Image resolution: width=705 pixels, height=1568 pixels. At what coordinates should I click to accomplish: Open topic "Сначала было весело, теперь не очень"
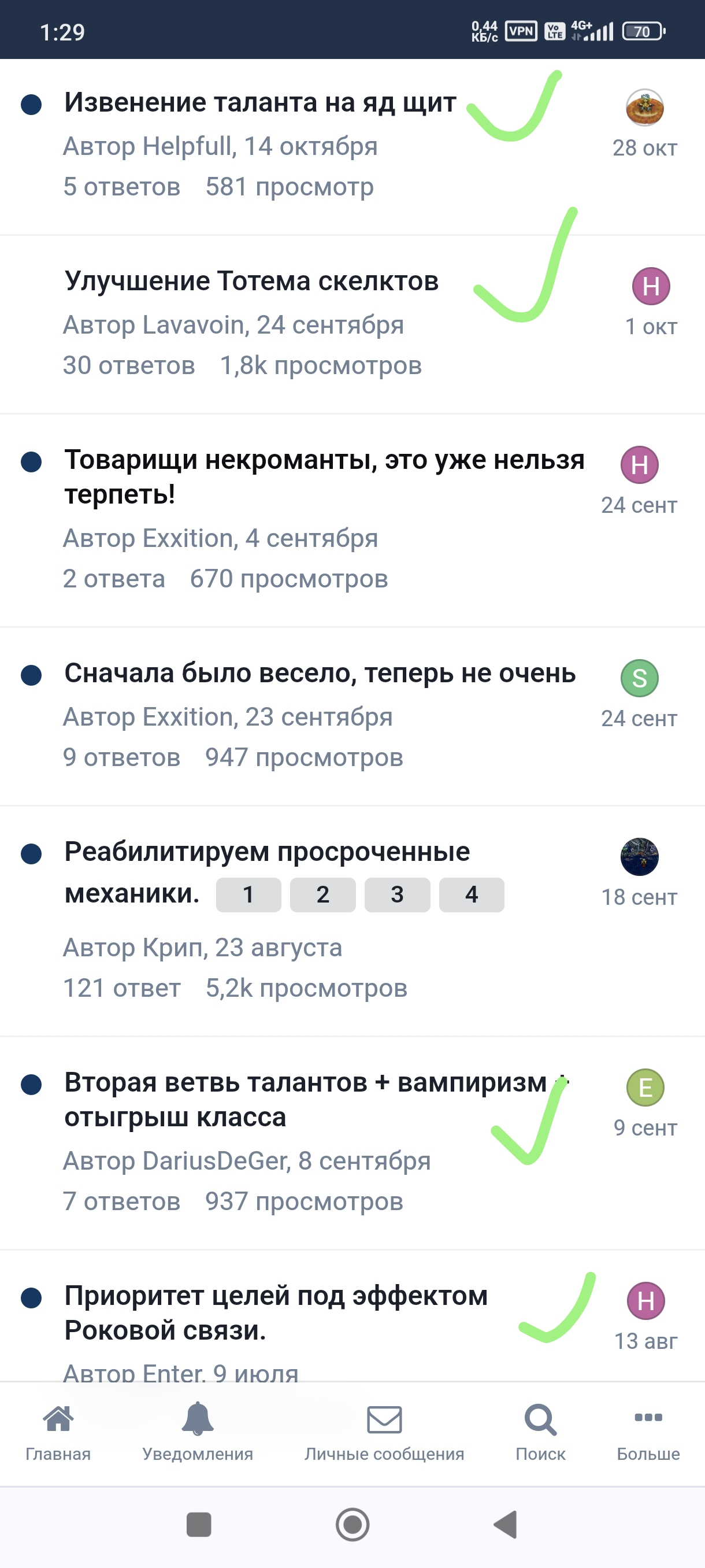pyautogui.click(x=320, y=673)
